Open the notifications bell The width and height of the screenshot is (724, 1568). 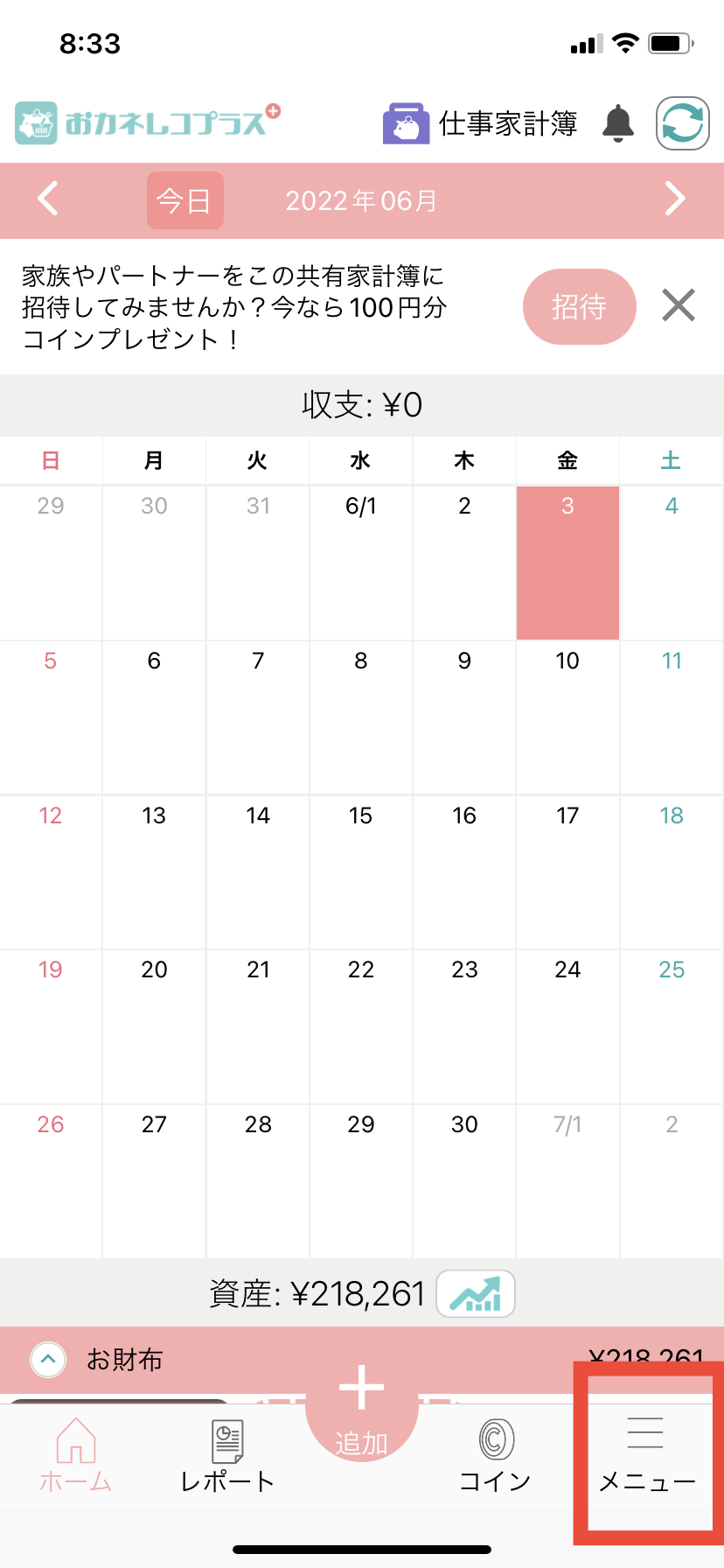[x=617, y=124]
